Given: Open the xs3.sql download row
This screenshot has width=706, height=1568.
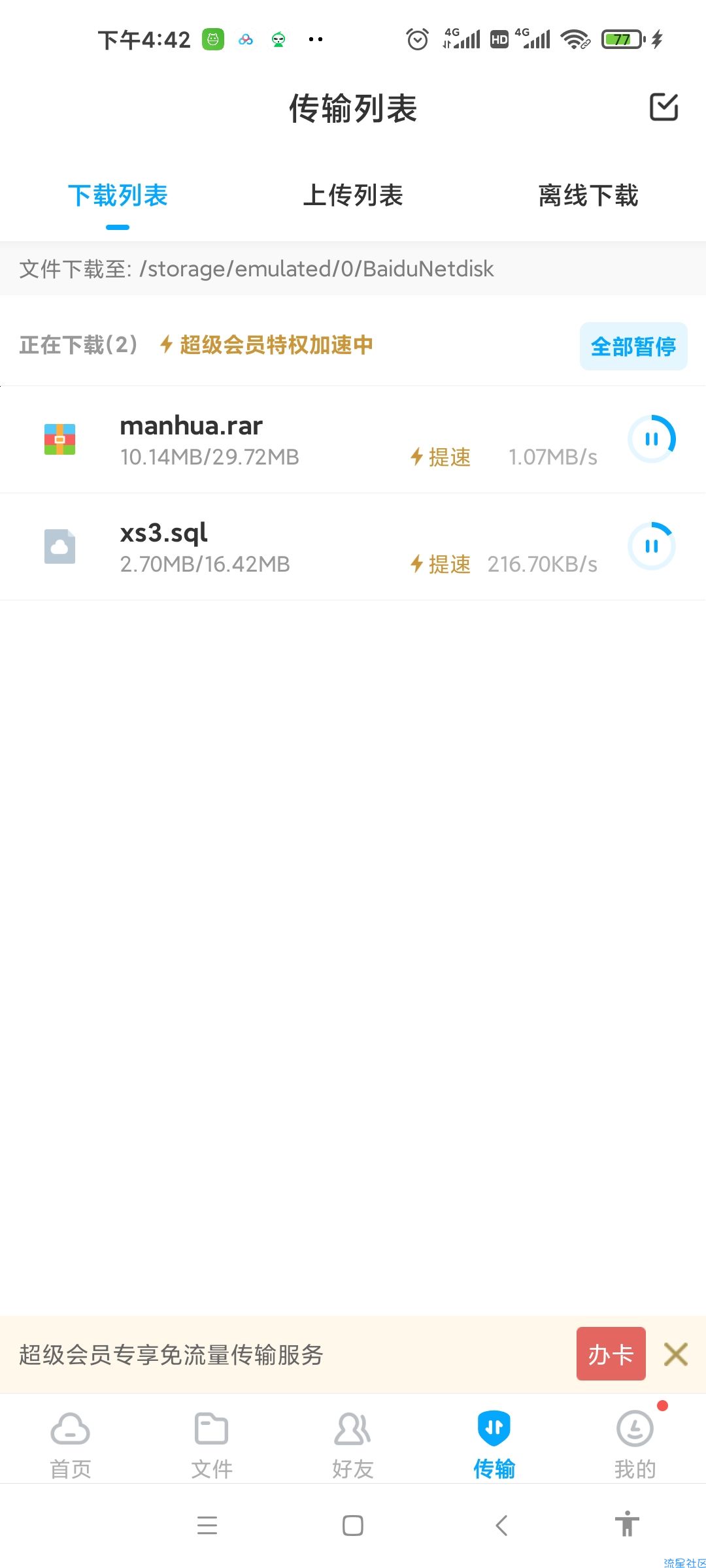Looking at the screenshot, I should [x=353, y=547].
